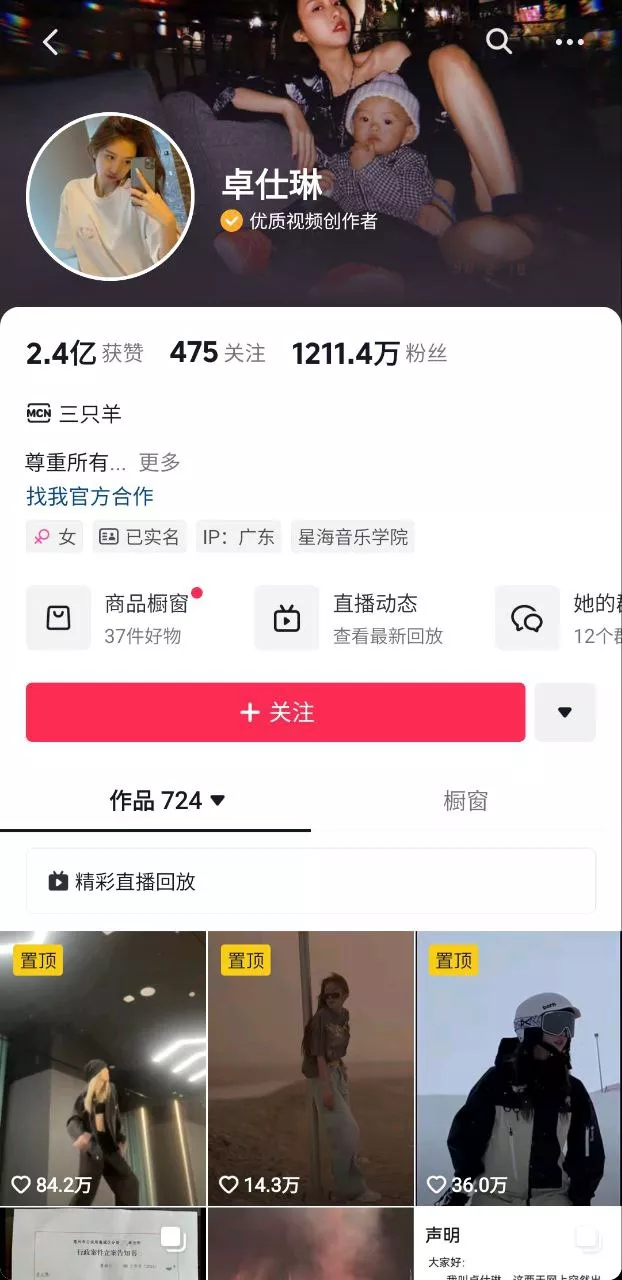Tap 更多 to expand the bio
This screenshot has height=1280, width=622.
tap(159, 462)
